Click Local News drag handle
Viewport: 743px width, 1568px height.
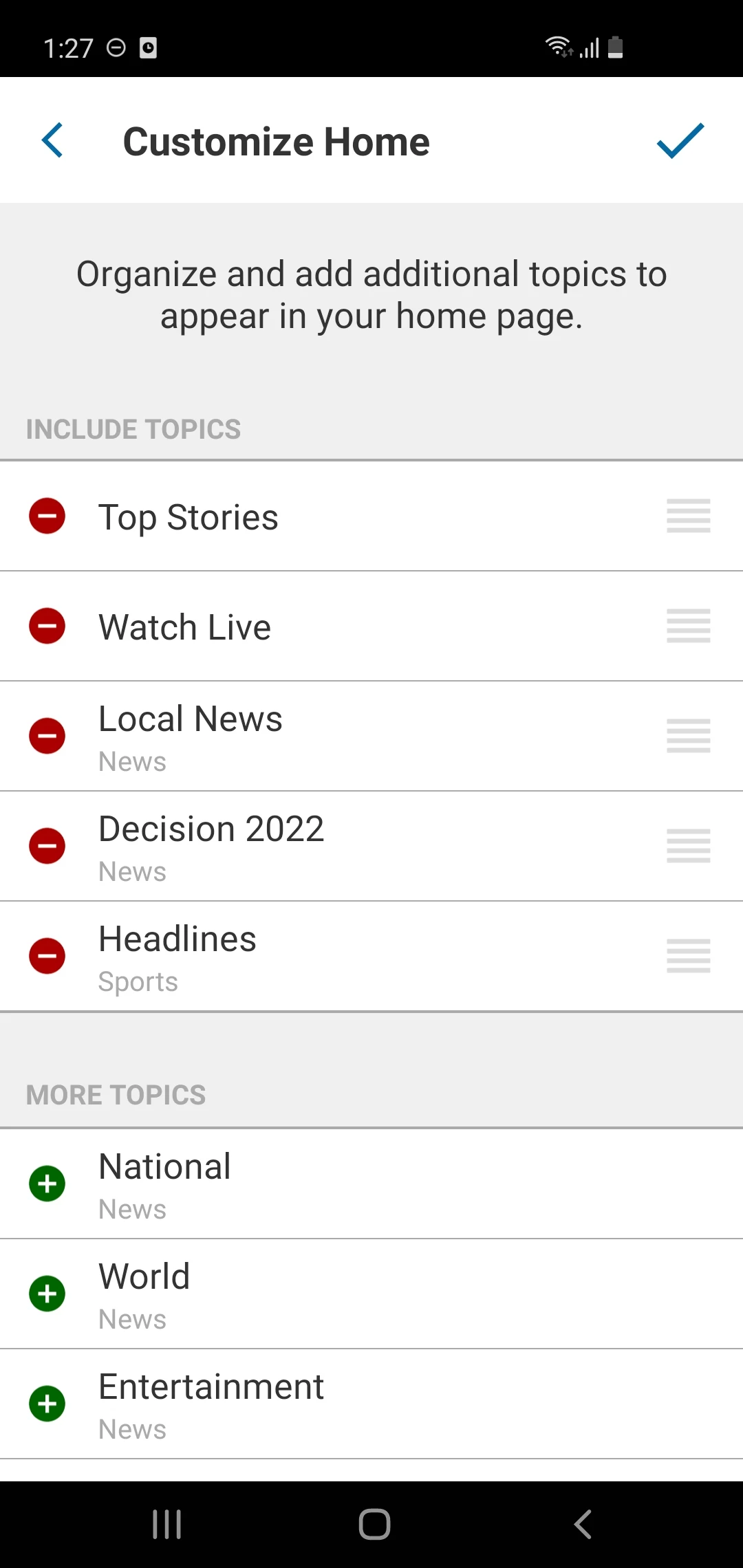688,735
